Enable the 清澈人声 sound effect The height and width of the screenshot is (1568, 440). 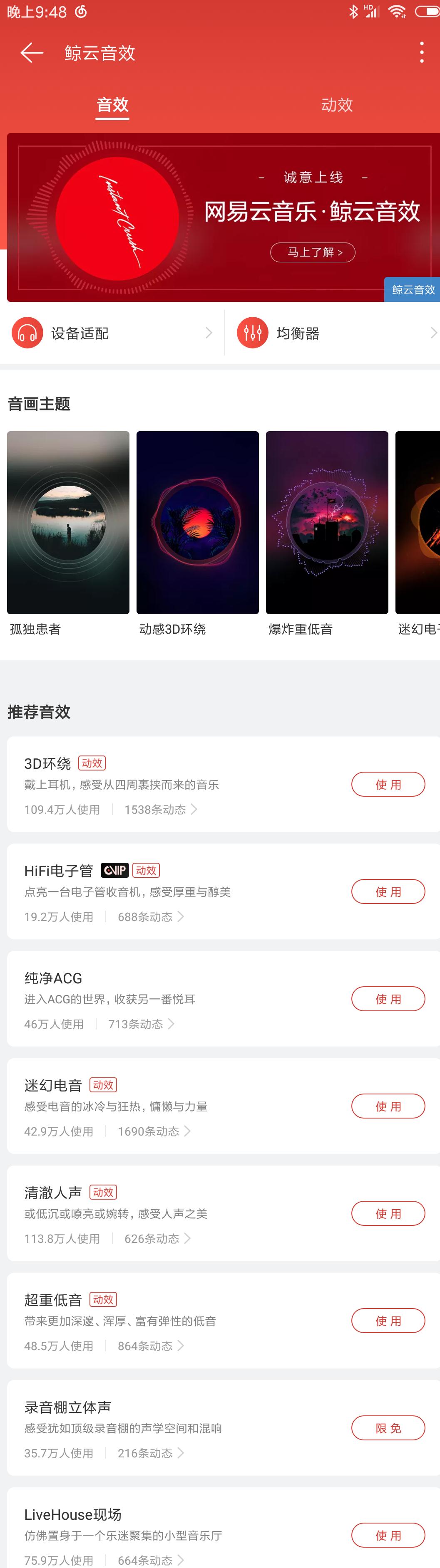(x=388, y=1212)
